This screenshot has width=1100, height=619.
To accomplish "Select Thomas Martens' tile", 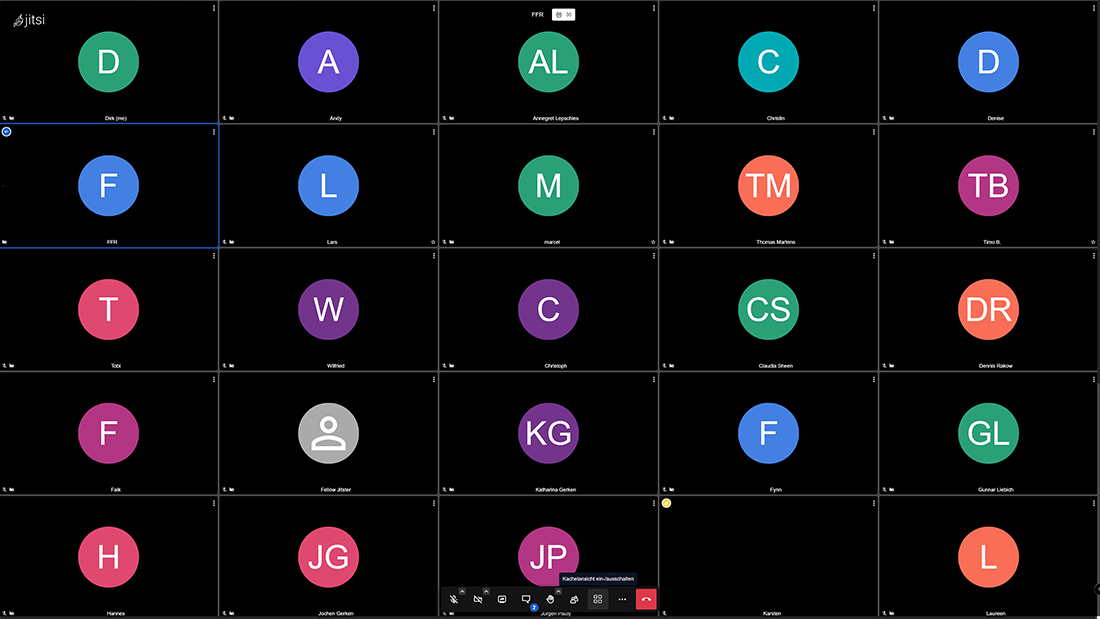I will (768, 186).
